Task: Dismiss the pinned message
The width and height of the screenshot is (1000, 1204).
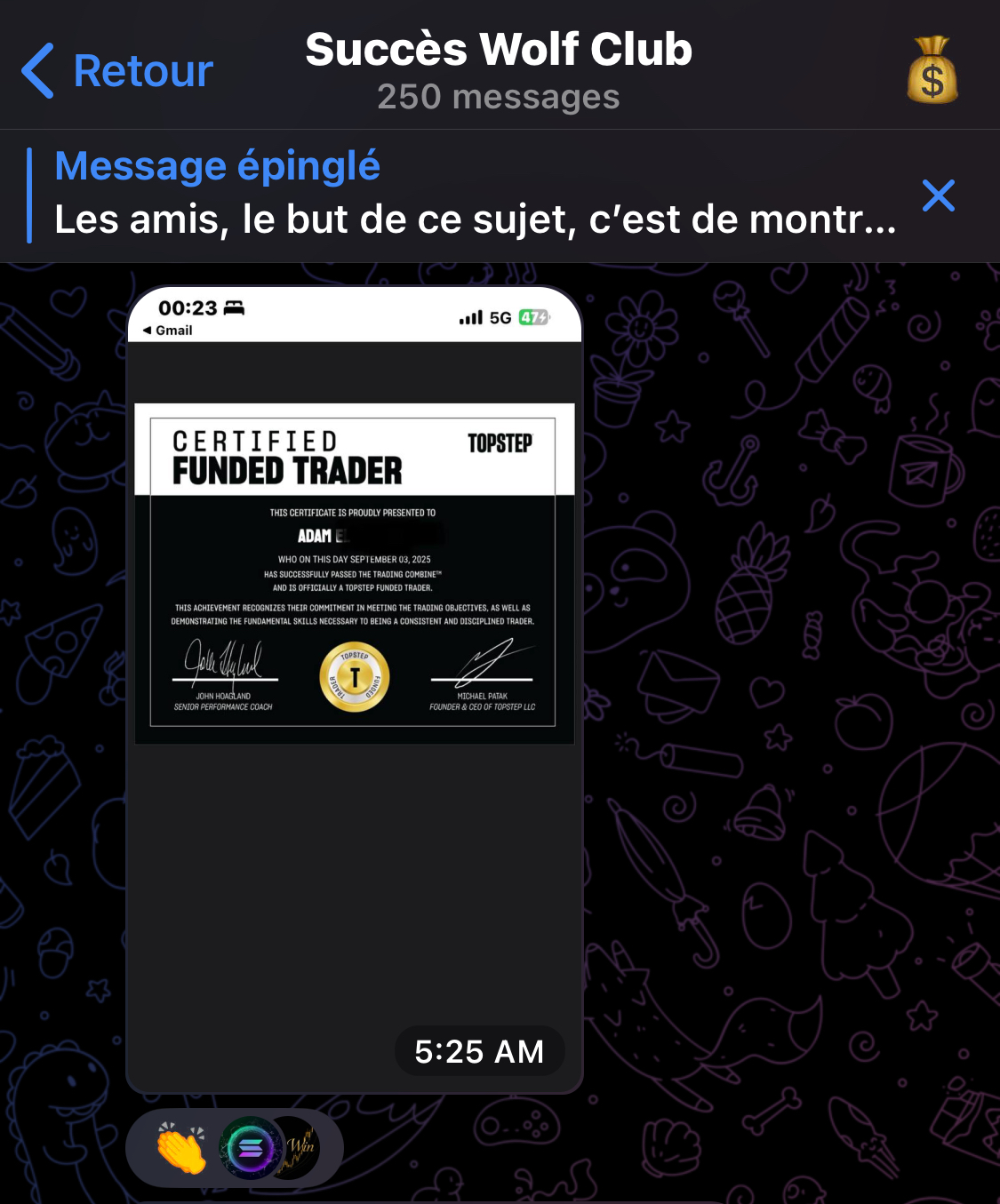Action: point(938,195)
